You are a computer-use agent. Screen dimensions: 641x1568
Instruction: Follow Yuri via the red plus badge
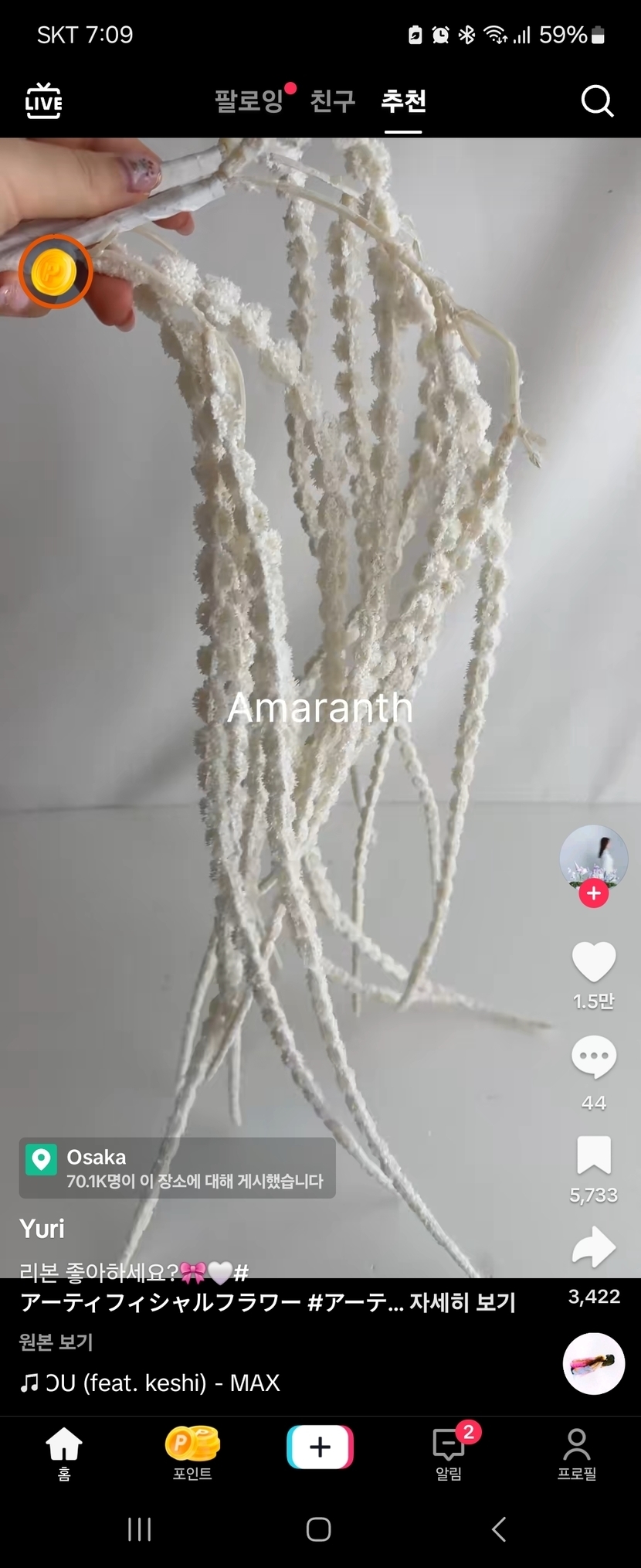pyautogui.click(x=593, y=893)
